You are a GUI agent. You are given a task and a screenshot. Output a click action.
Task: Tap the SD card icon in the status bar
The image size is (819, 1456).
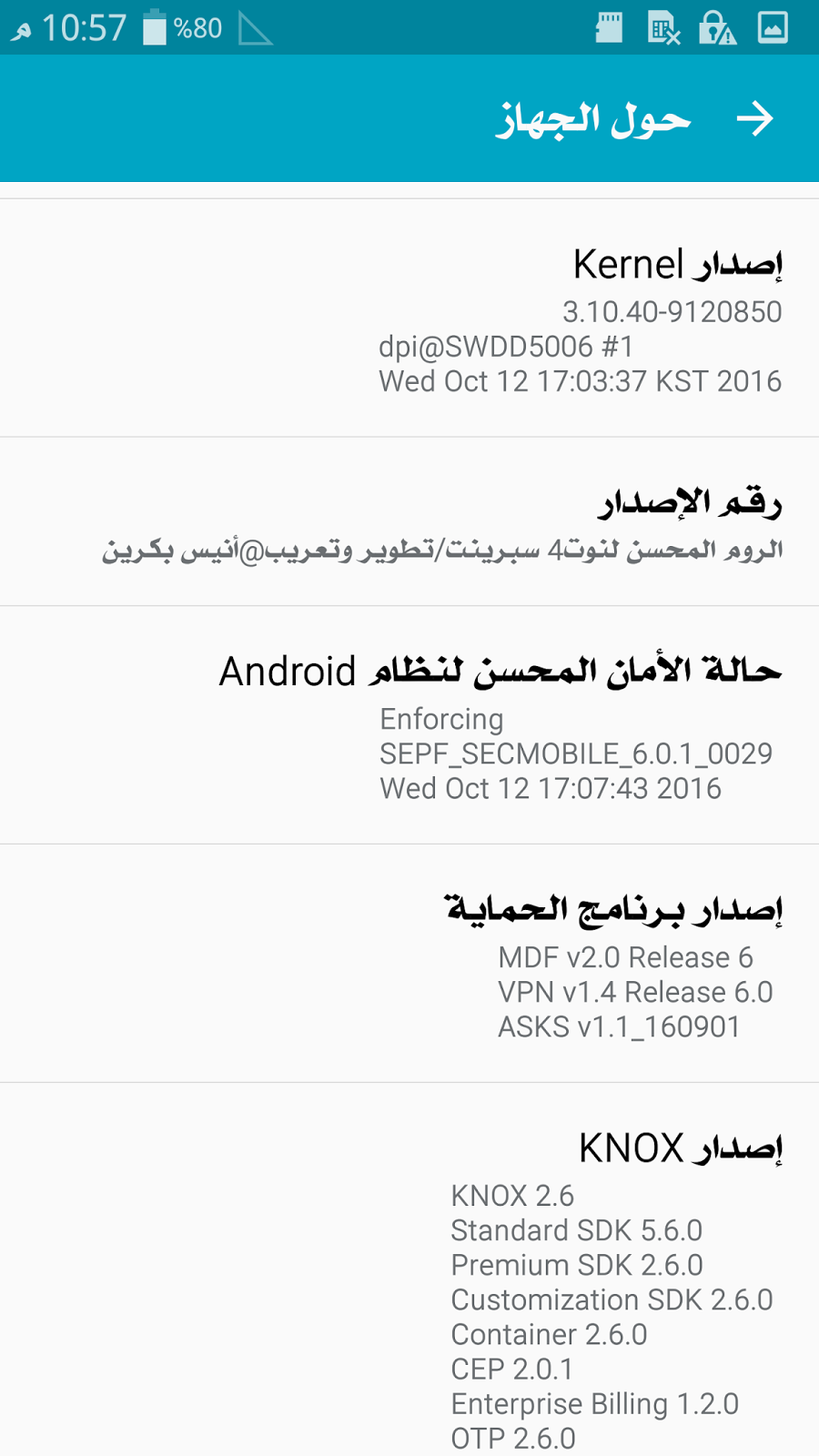(x=608, y=27)
